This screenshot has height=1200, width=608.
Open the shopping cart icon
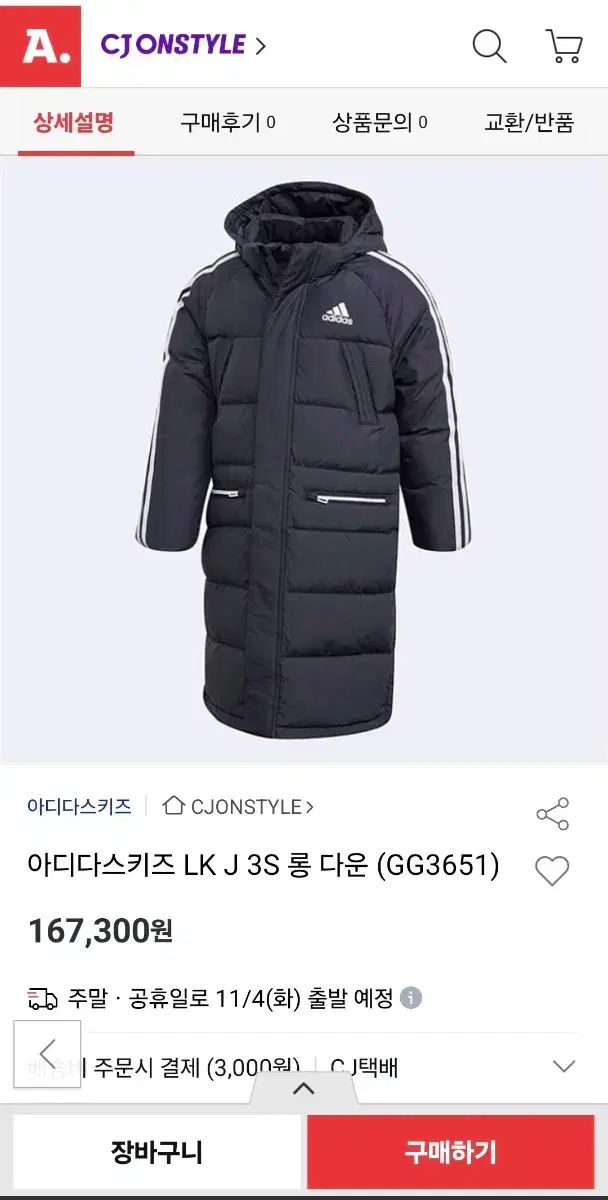(564, 45)
